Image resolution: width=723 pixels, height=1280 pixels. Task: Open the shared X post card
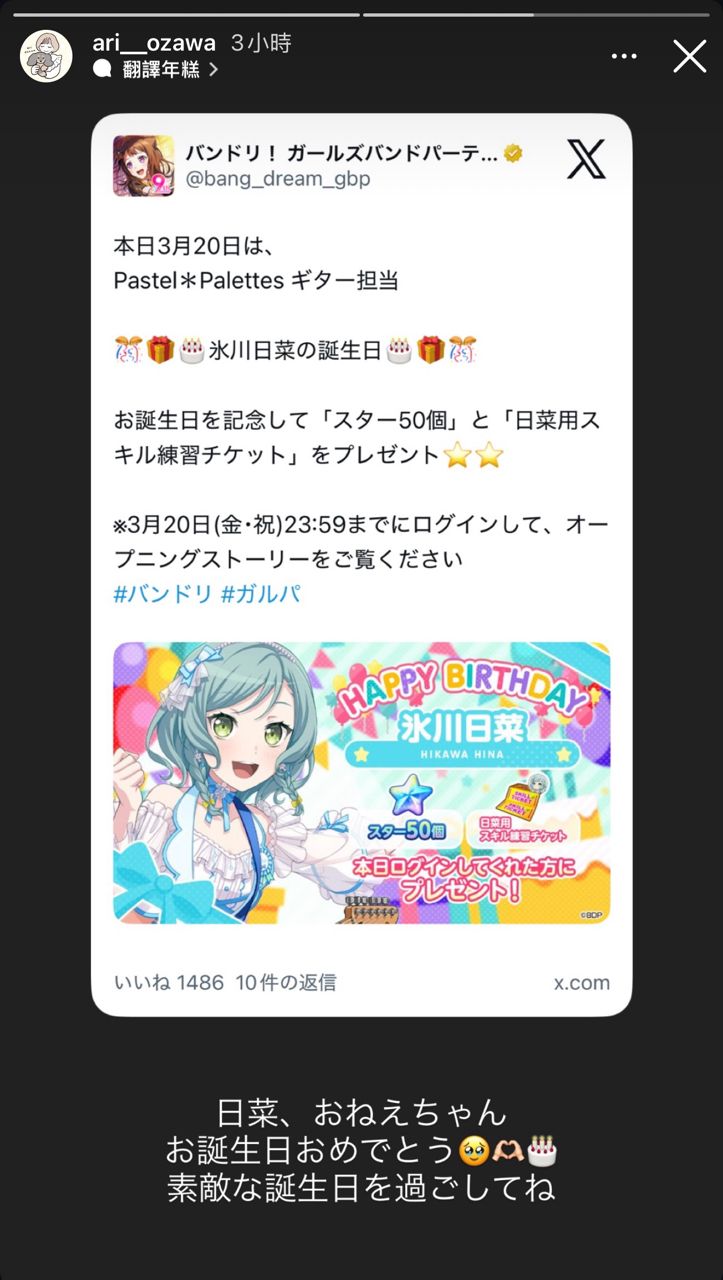(x=361, y=565)
